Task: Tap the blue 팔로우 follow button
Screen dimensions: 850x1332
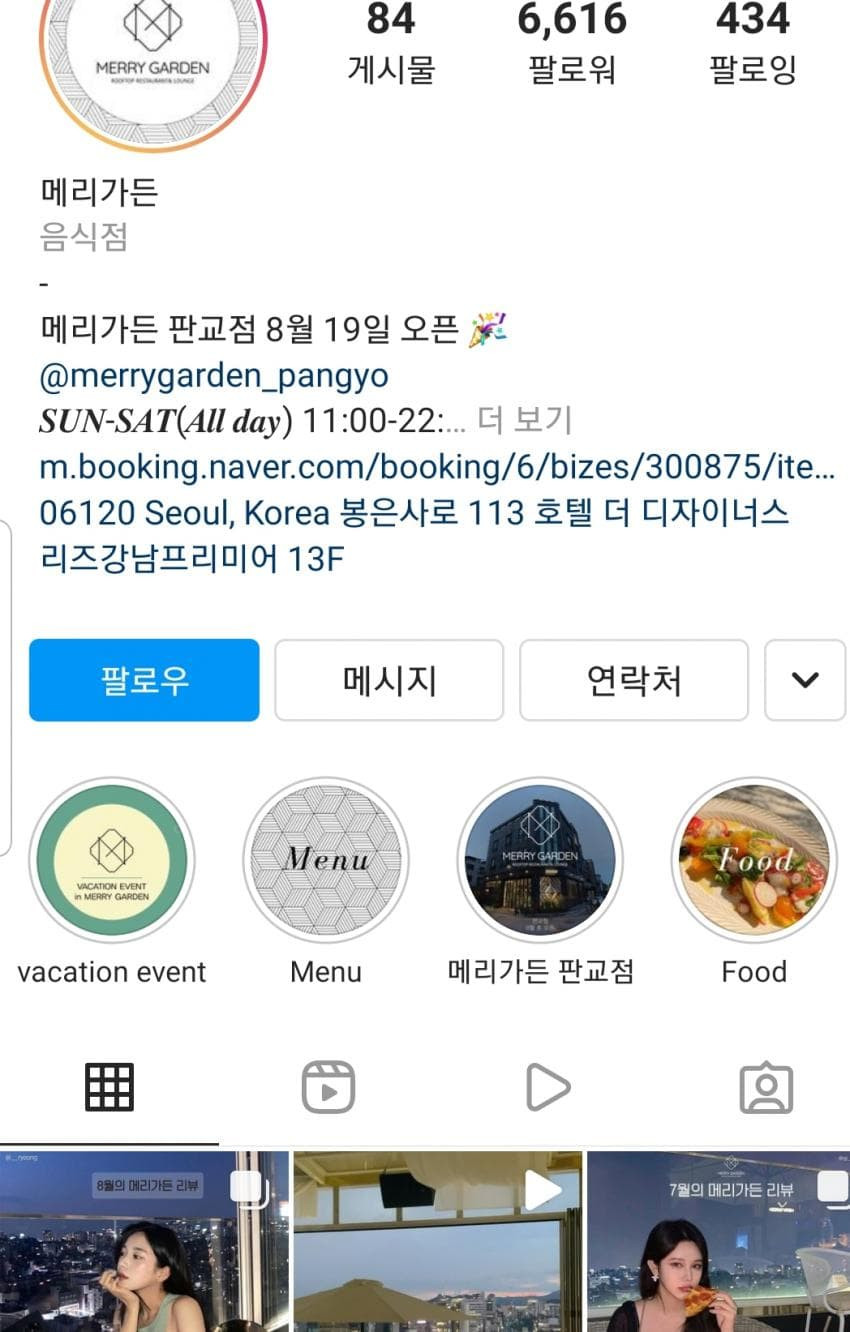Action: pos(144,680)
